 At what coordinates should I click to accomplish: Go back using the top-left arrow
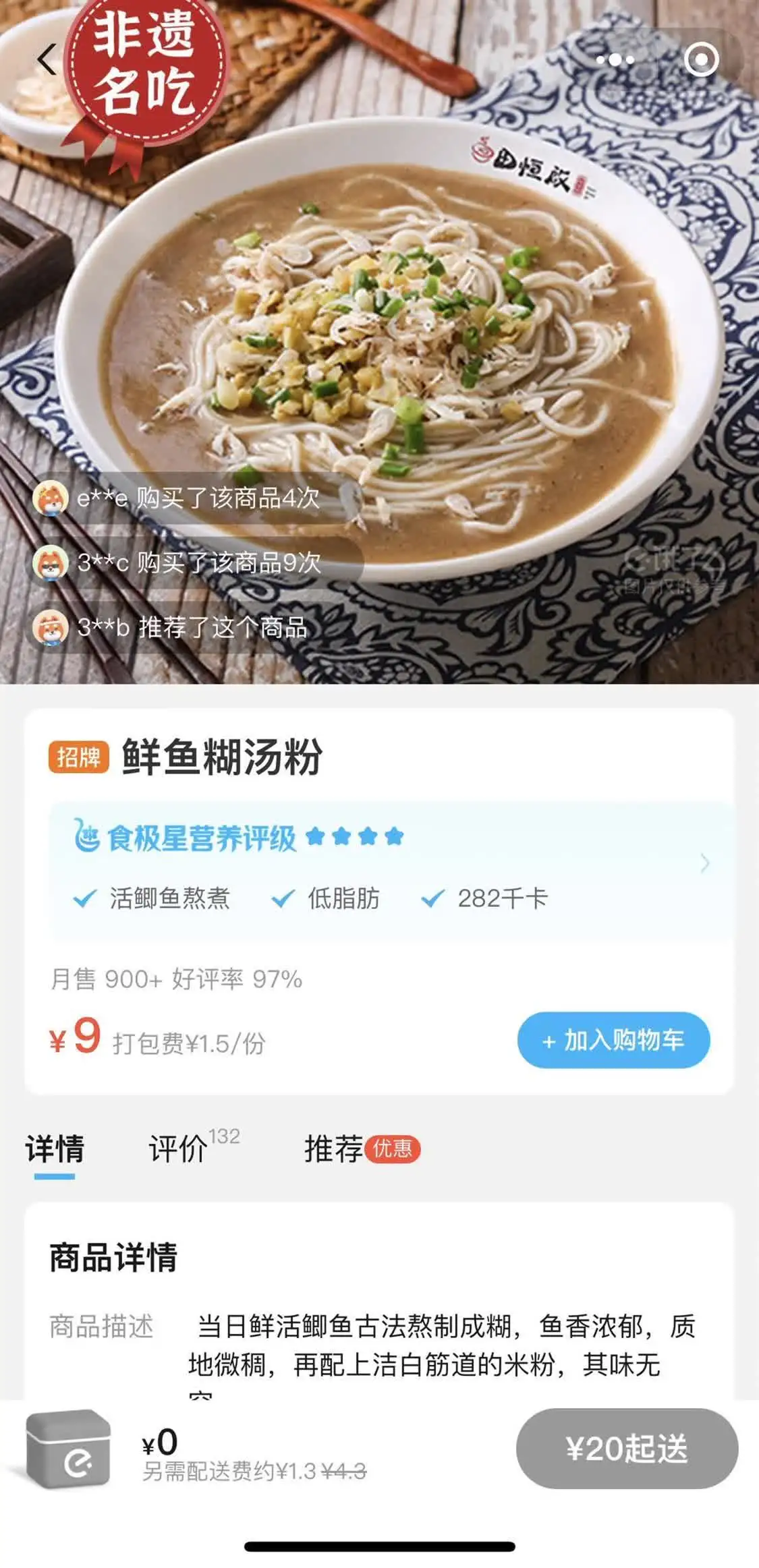click(46, 59)
